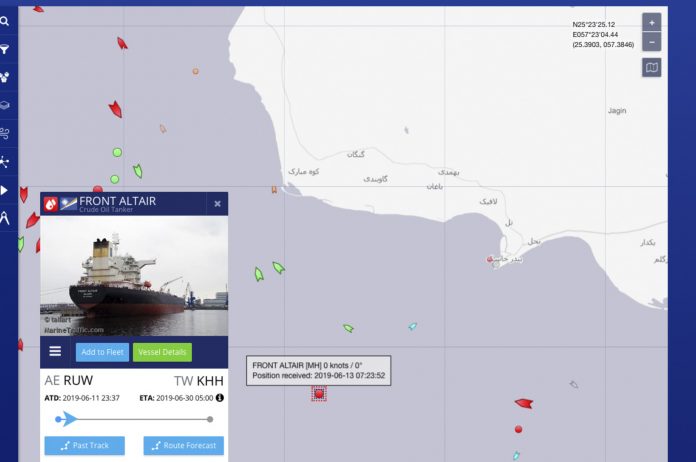The image size is (696, 462).
Task: Close the FRONT ALTAIR vessel panel
Action: 217,204
